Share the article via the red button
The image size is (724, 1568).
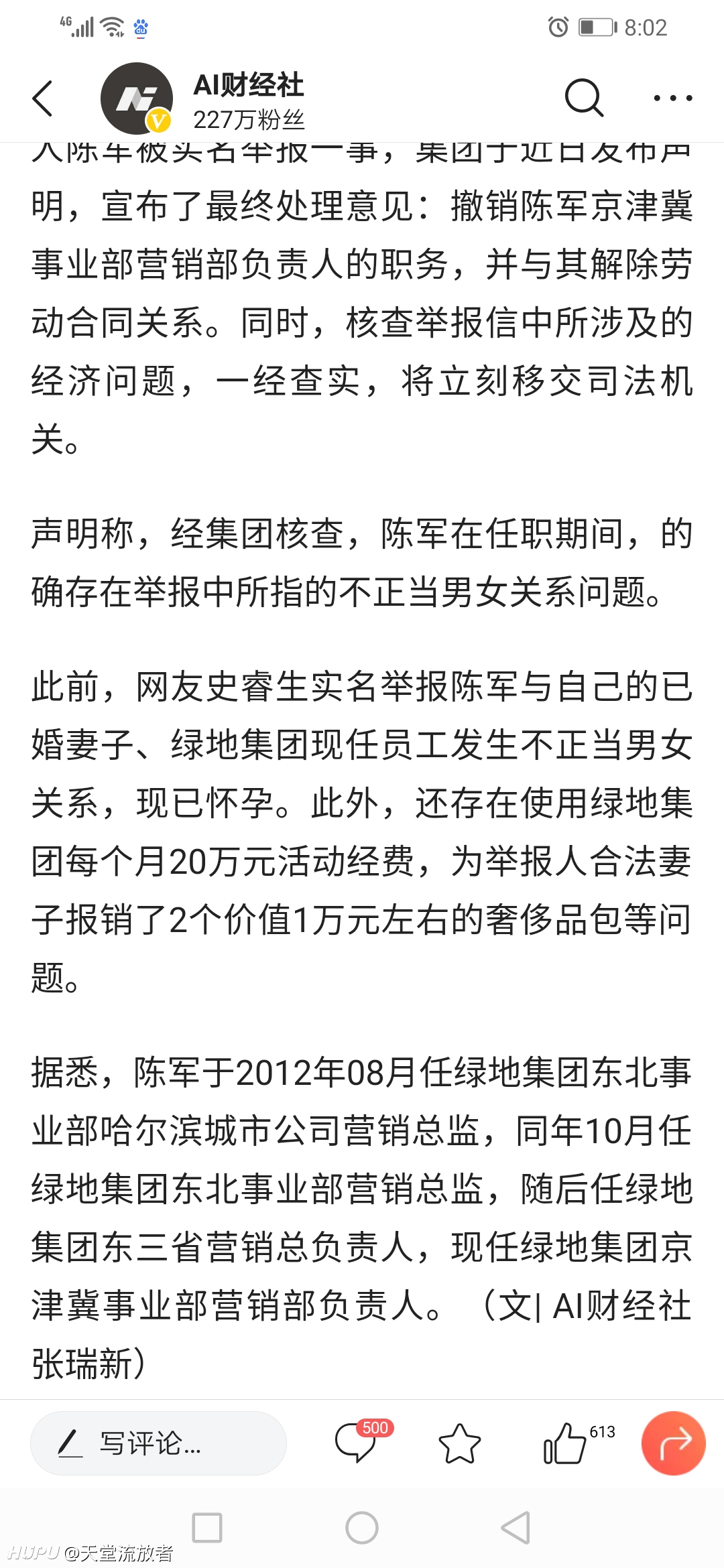pyautogui.click(x=673, y=1443)
